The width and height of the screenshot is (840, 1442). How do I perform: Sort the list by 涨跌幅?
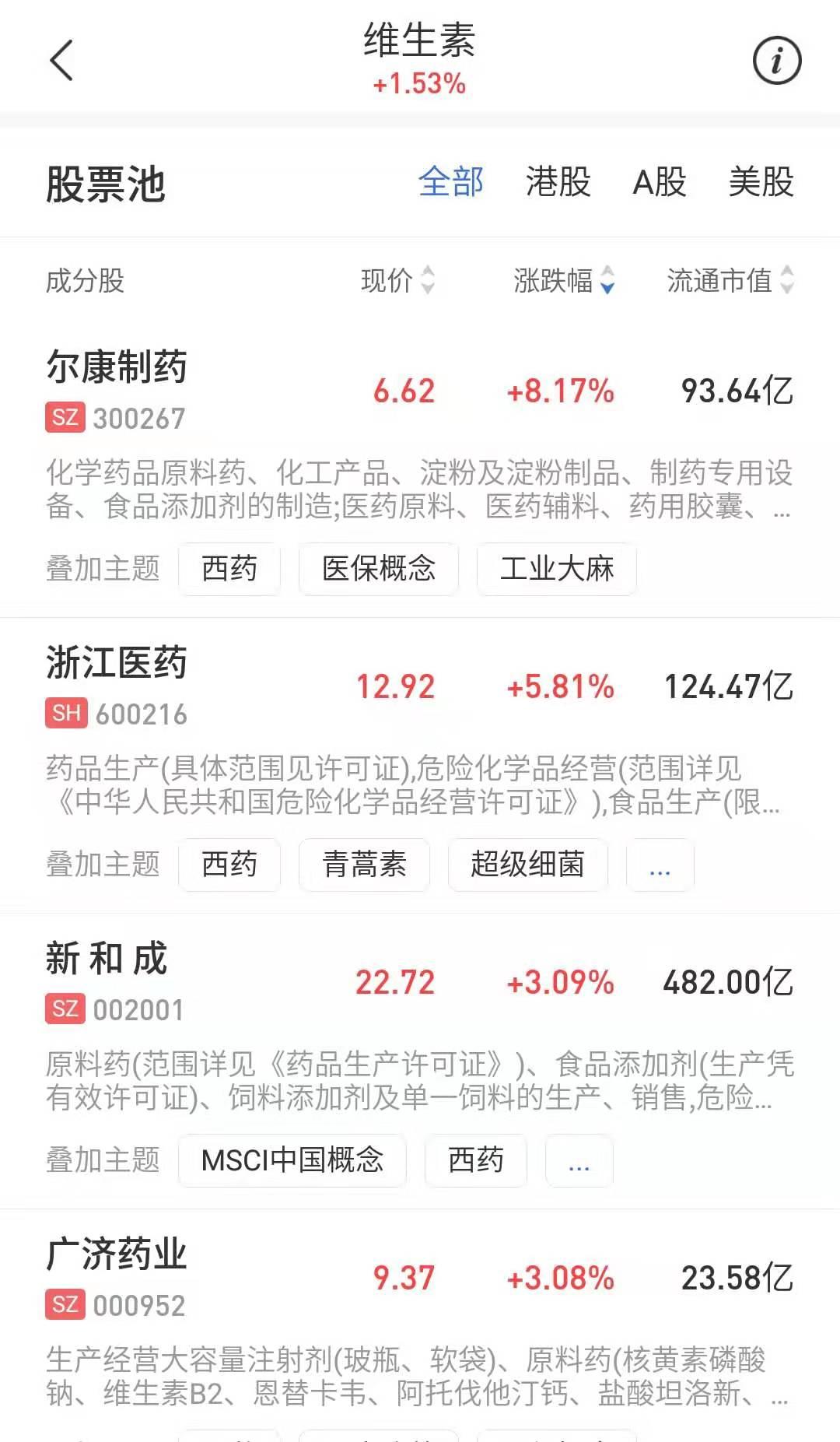[x=565, y=280]
